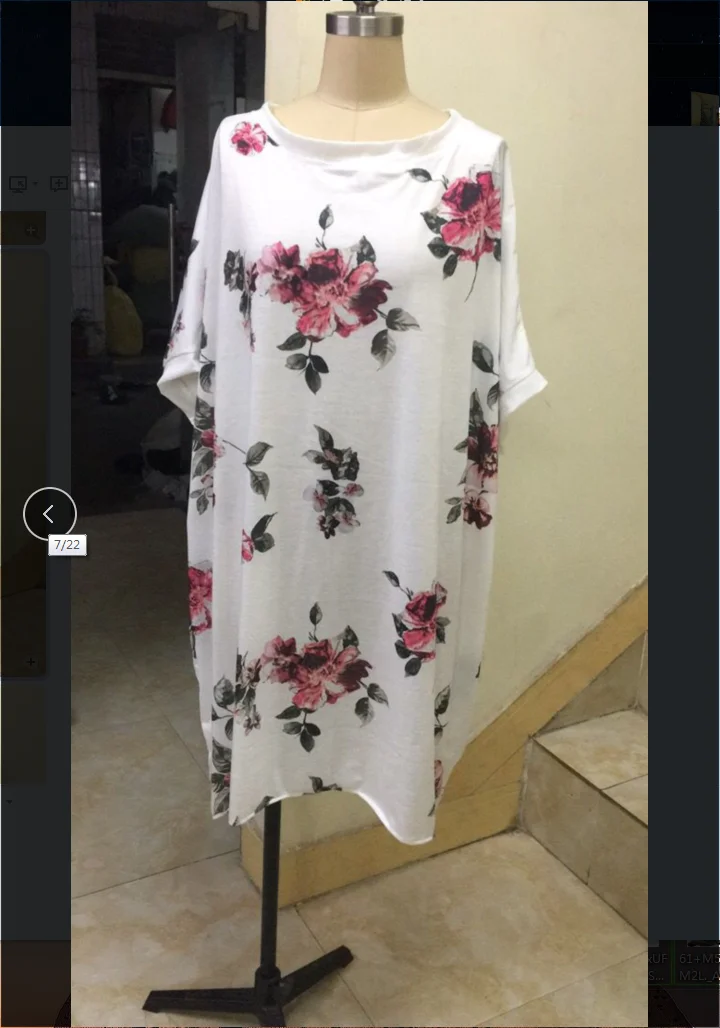
Task: Select the add-comment bubble icon near the top left
Action: [x=58, y=184]
